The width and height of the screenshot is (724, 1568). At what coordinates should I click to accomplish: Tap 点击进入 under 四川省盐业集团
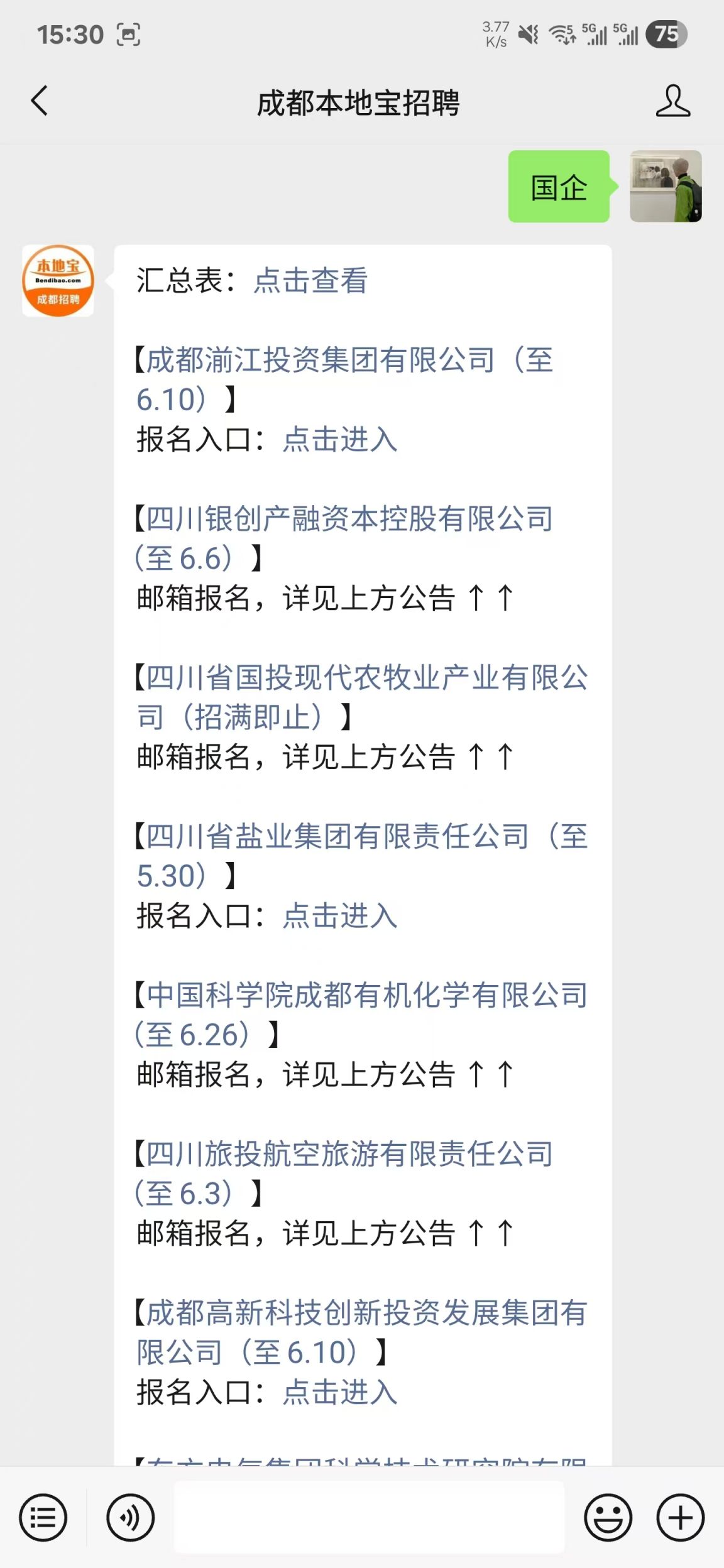tap(340, 916)
